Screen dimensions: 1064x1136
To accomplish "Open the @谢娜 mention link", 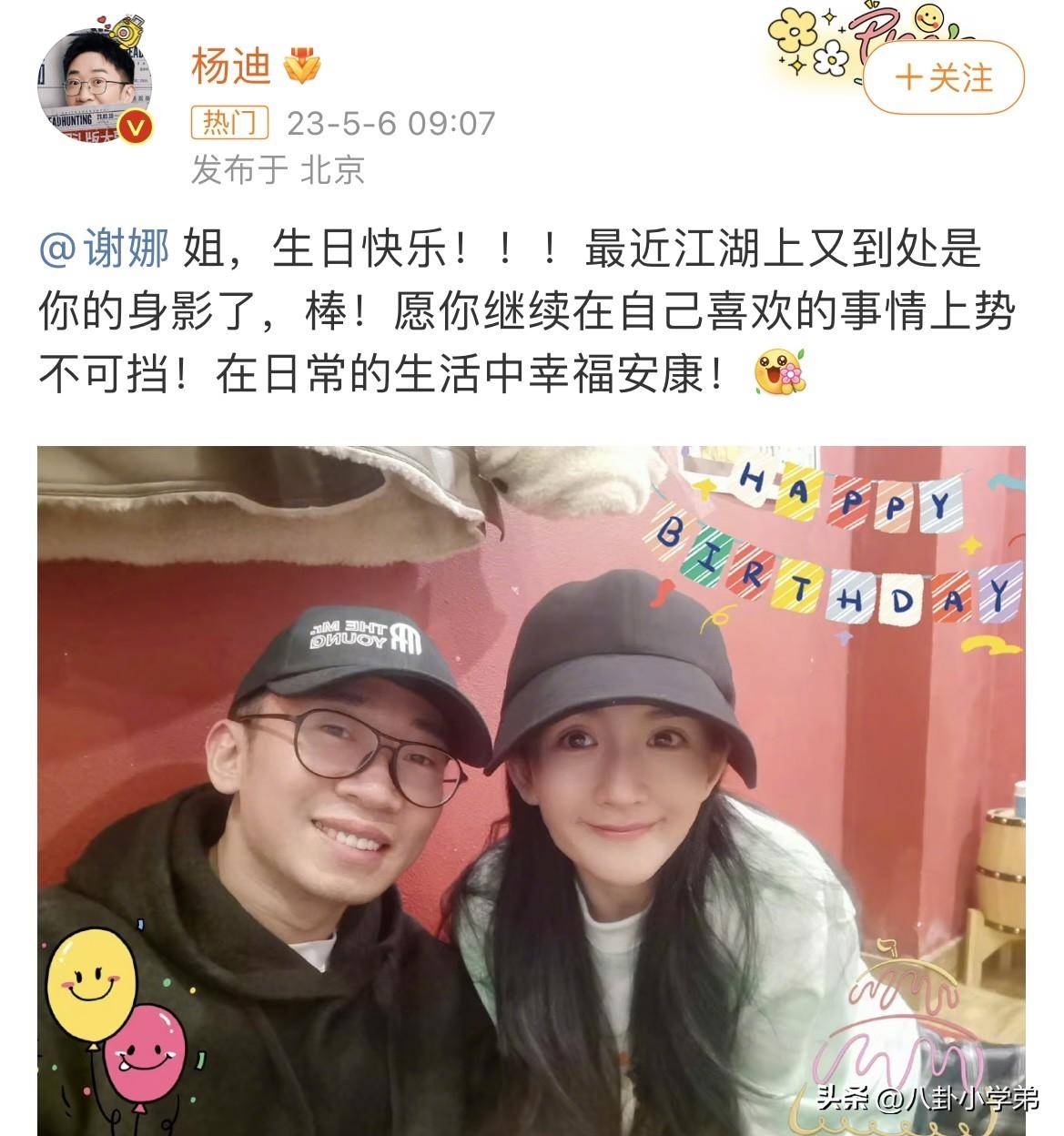I will 105,249.
